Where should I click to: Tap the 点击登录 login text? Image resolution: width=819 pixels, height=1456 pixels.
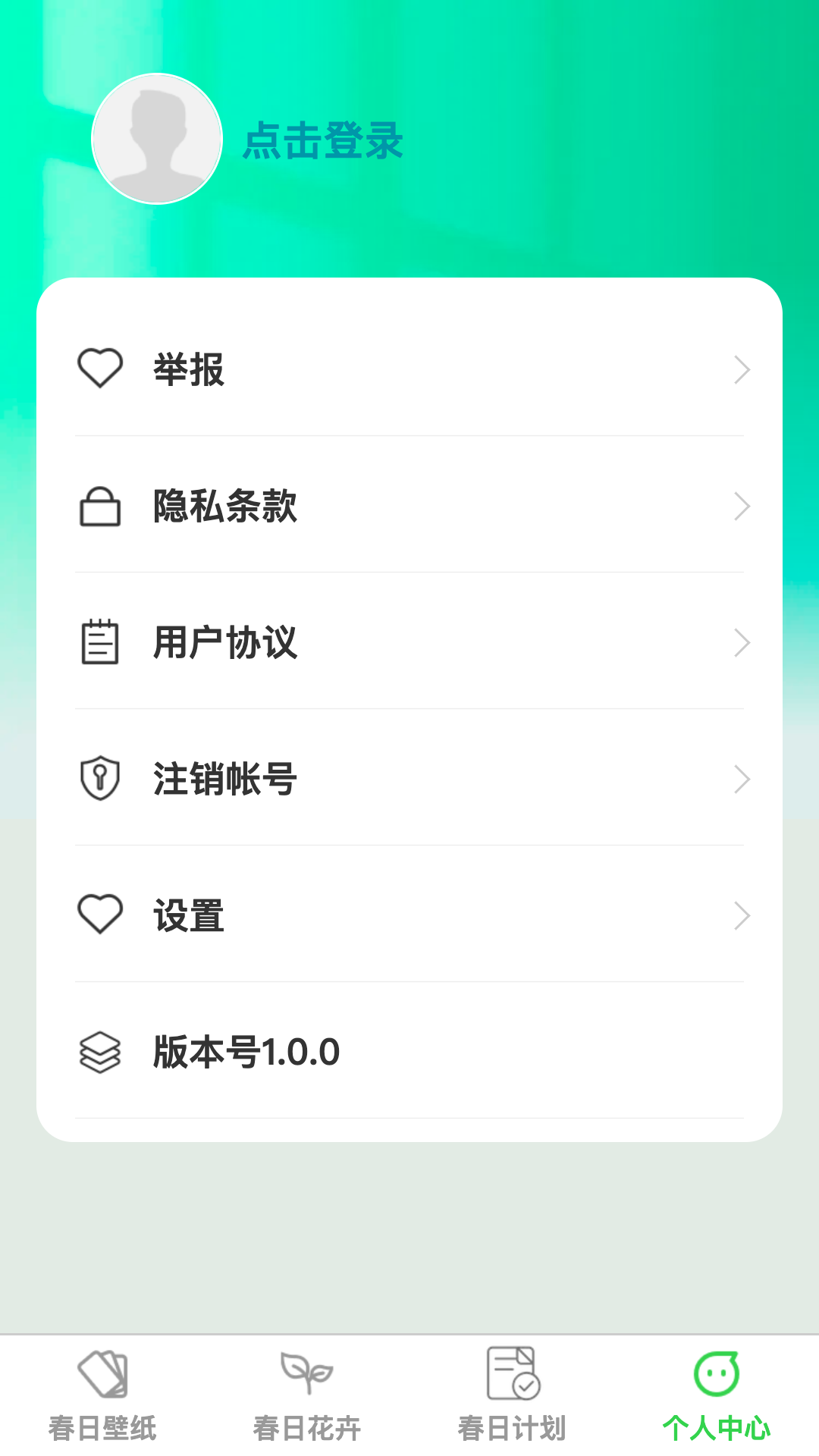322,141
